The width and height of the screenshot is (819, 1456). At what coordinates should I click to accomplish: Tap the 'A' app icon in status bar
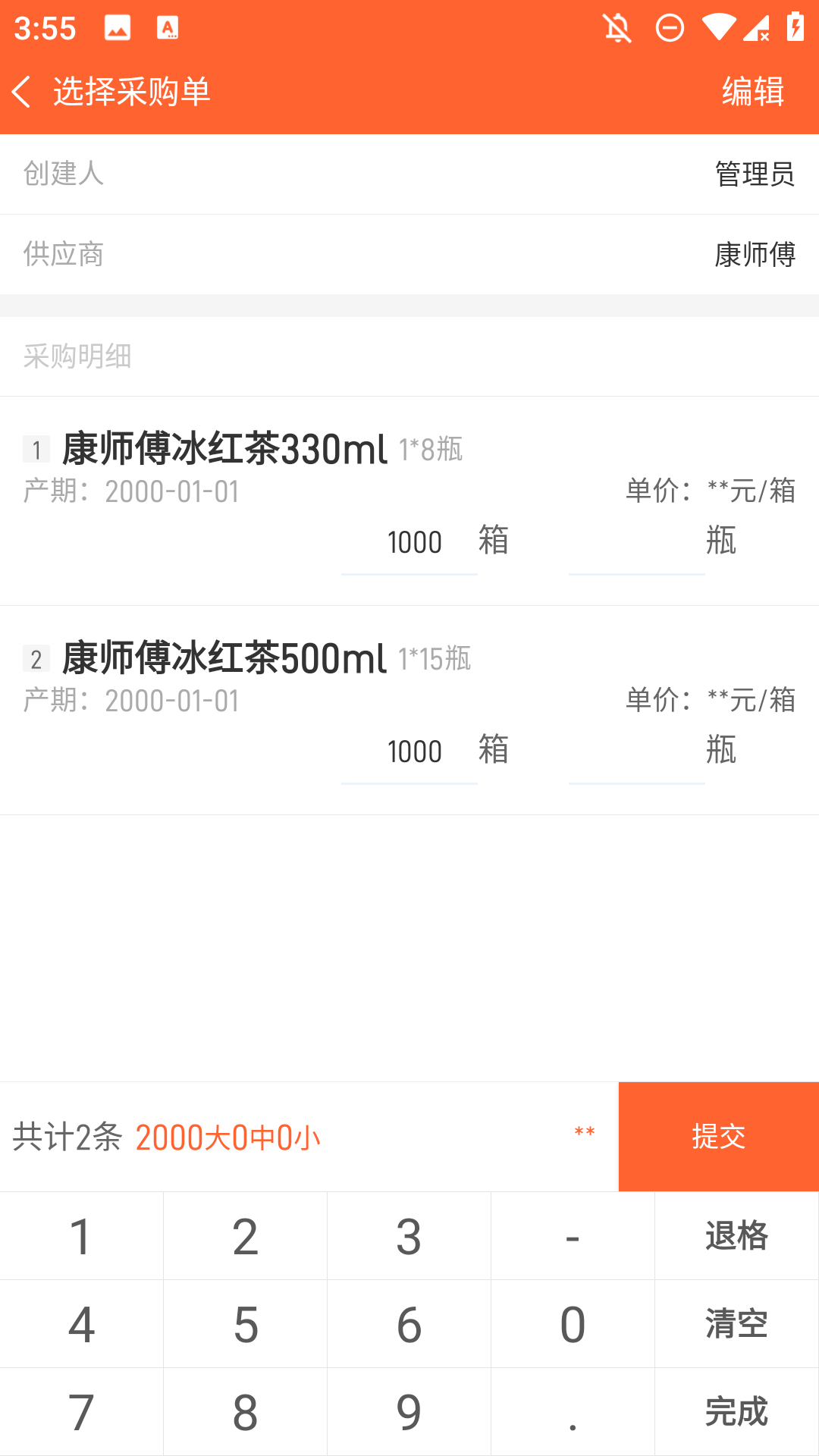pos(167,27)
